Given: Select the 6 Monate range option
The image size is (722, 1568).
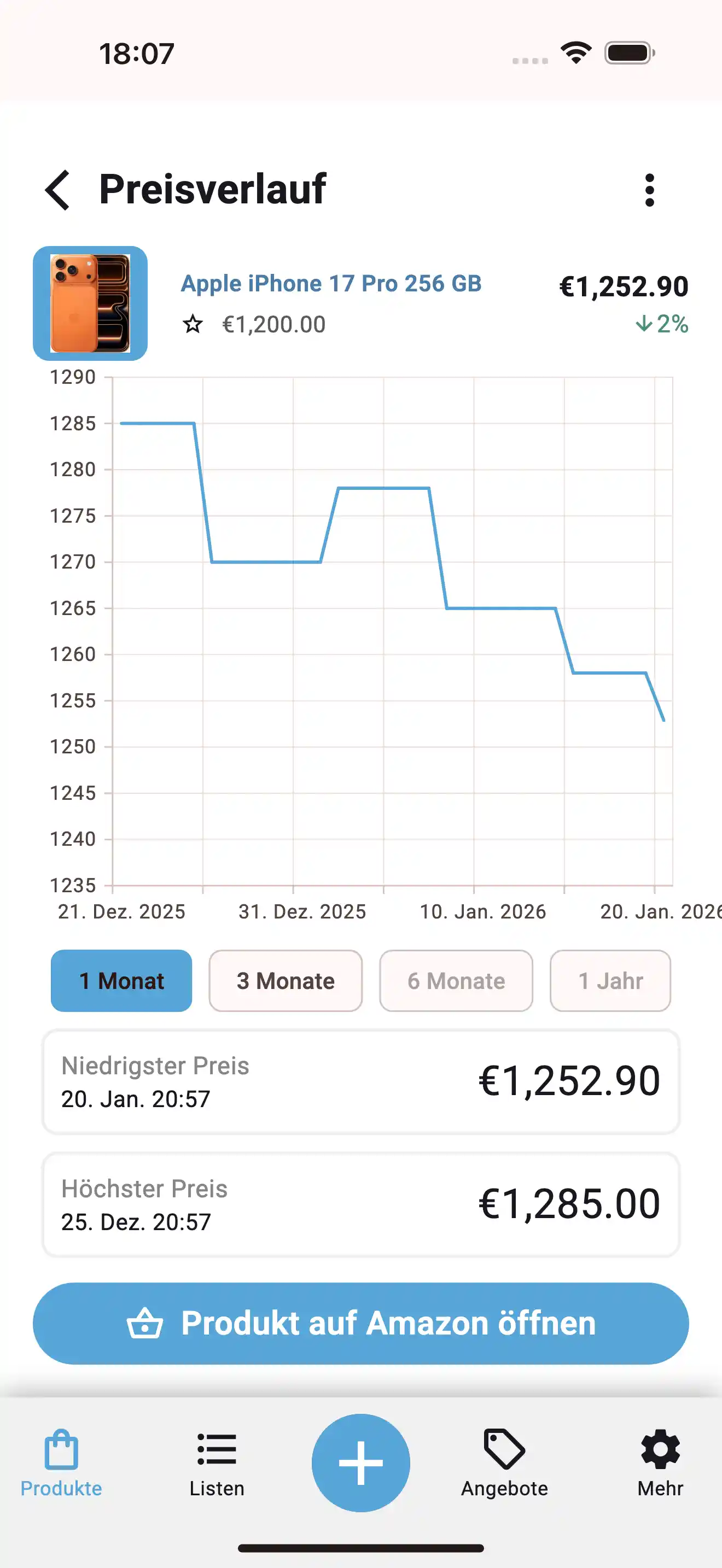Looking at the screenshot, I should coord(456,981).
